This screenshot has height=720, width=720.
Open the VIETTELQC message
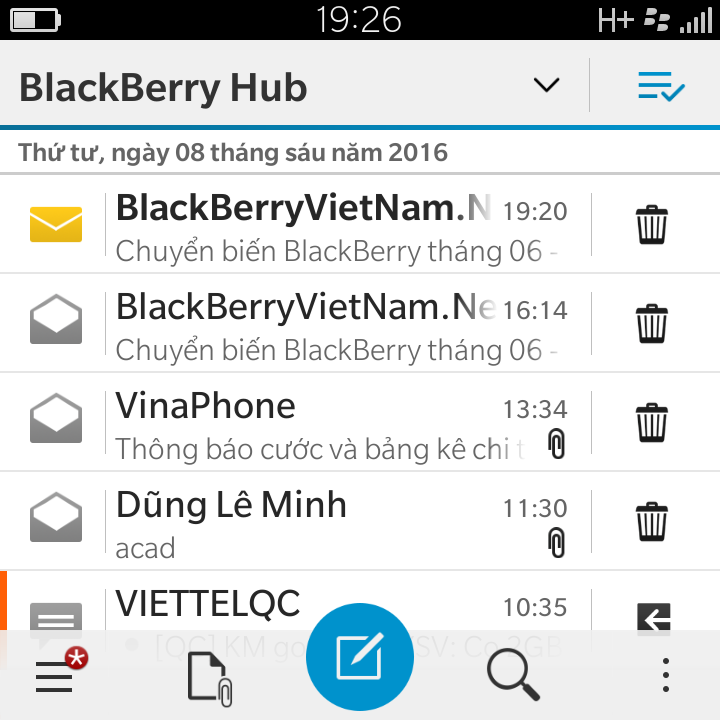point(330,604)
